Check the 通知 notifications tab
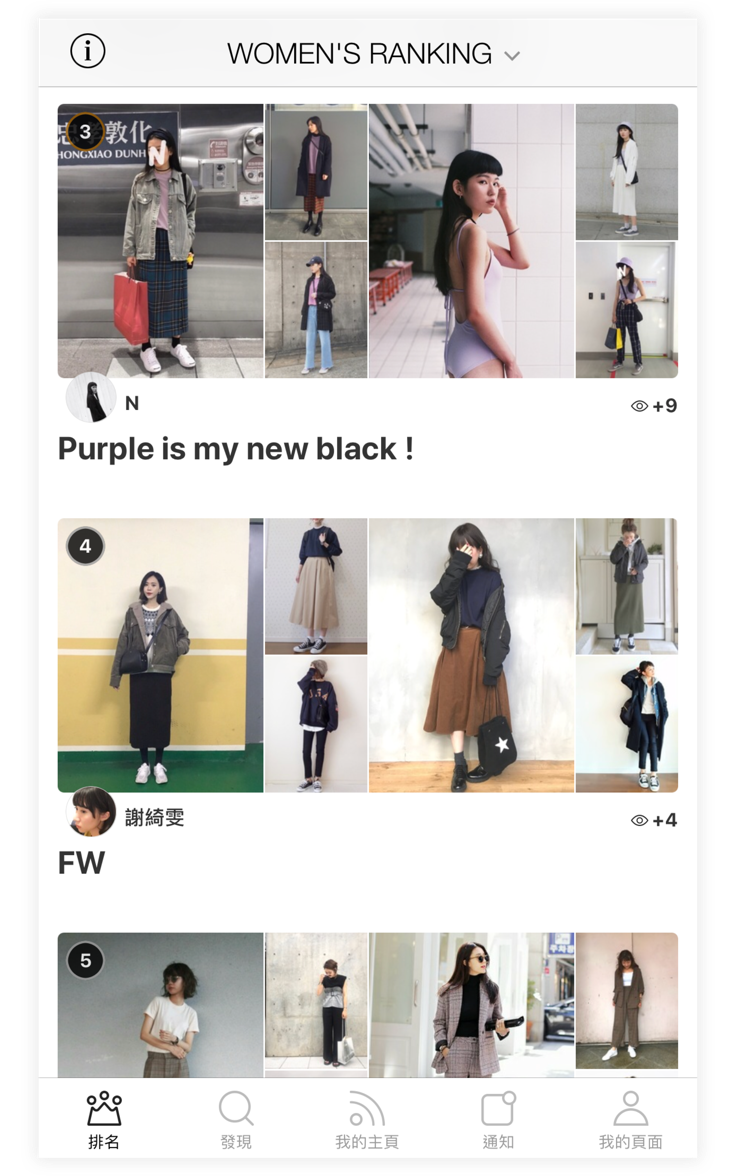Image resolution: width=736 pixels, height=1176 pixels. click(x=498, y=1120)
